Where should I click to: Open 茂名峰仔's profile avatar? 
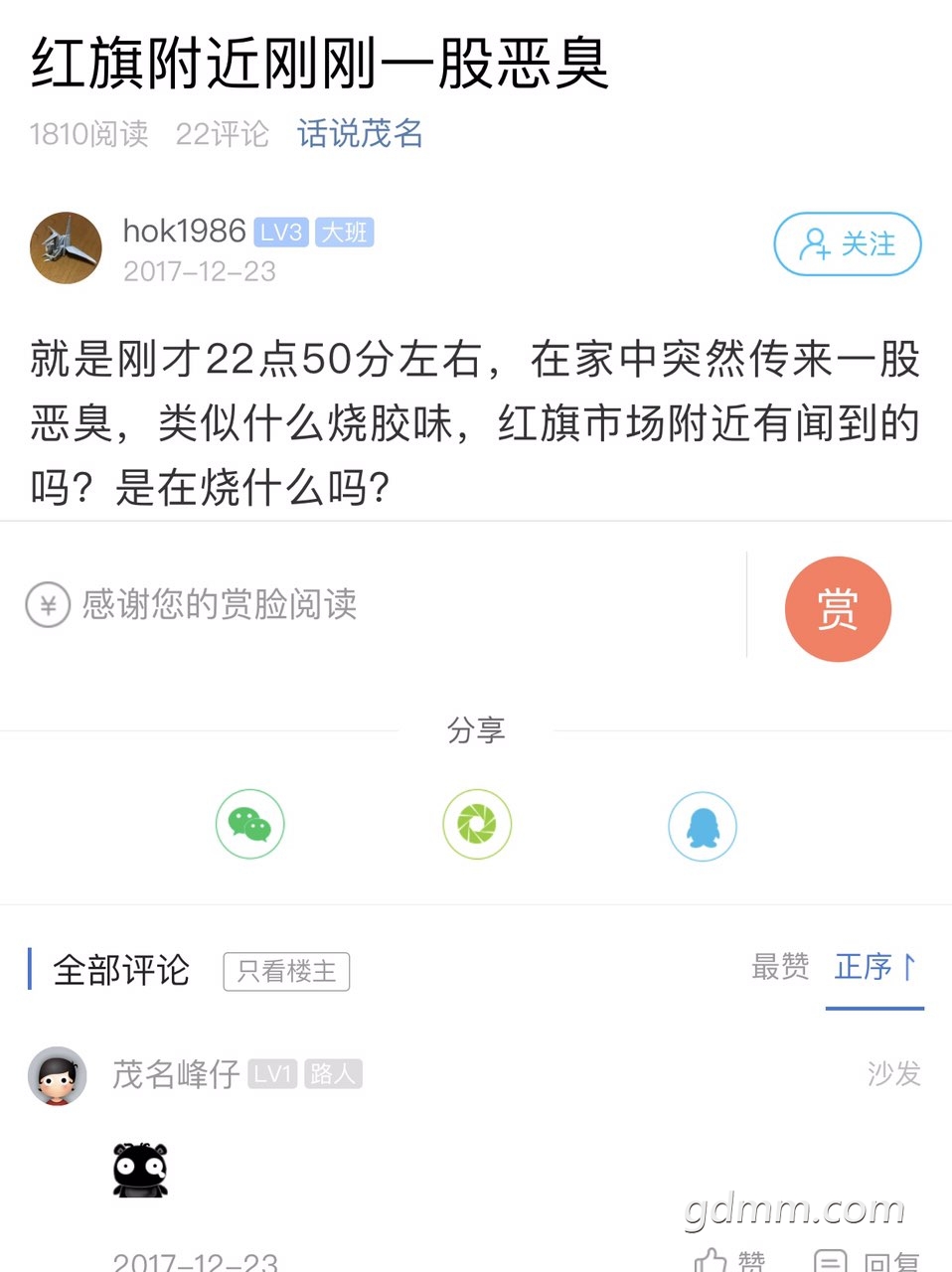coord(58,1075)
